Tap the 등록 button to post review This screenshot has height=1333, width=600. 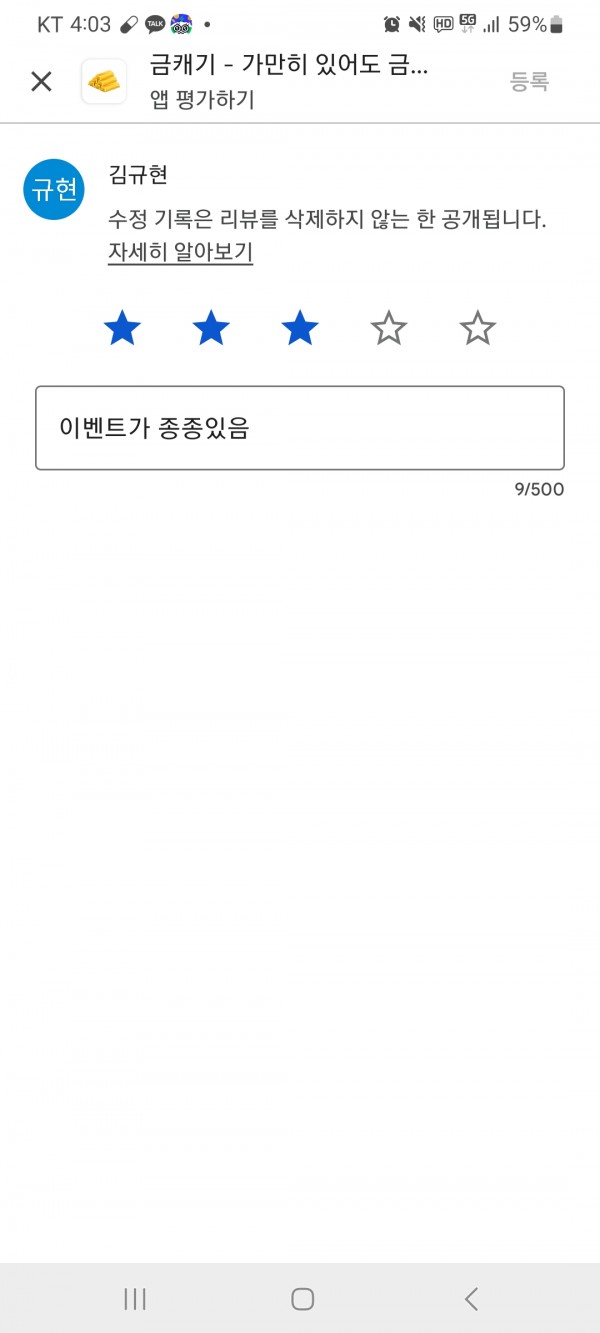[x=529, y=82]
